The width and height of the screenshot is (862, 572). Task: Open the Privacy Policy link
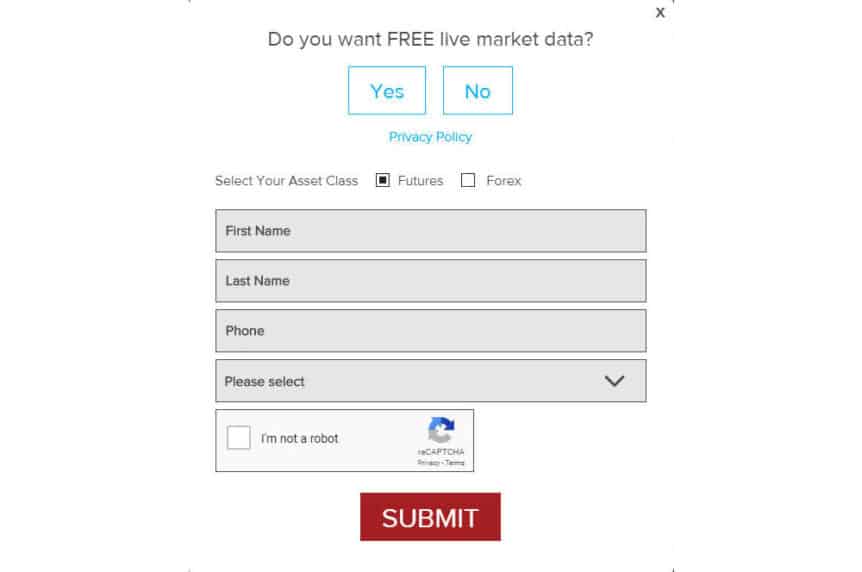coord(430,137)
